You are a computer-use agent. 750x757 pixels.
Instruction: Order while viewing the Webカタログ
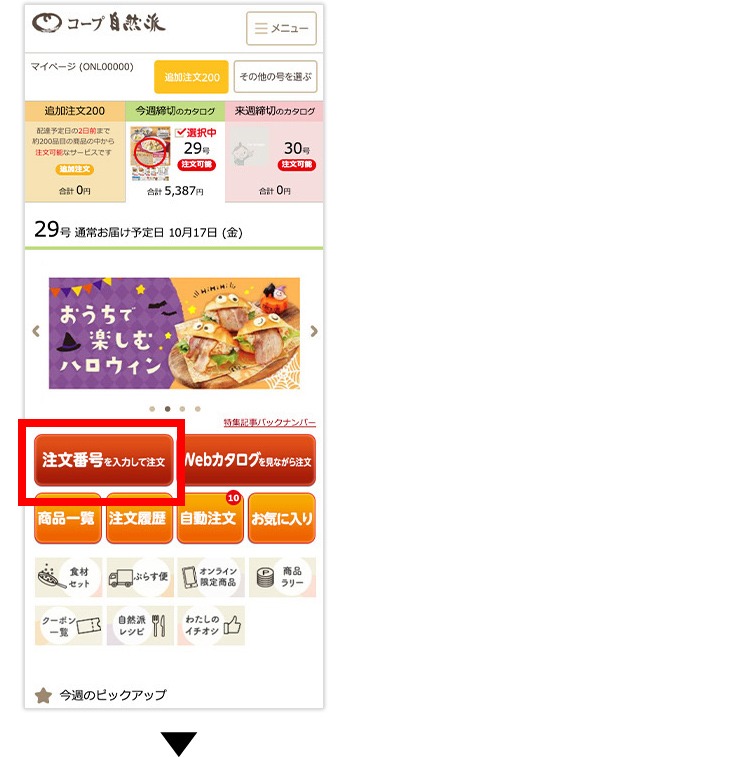coord(247,461)
